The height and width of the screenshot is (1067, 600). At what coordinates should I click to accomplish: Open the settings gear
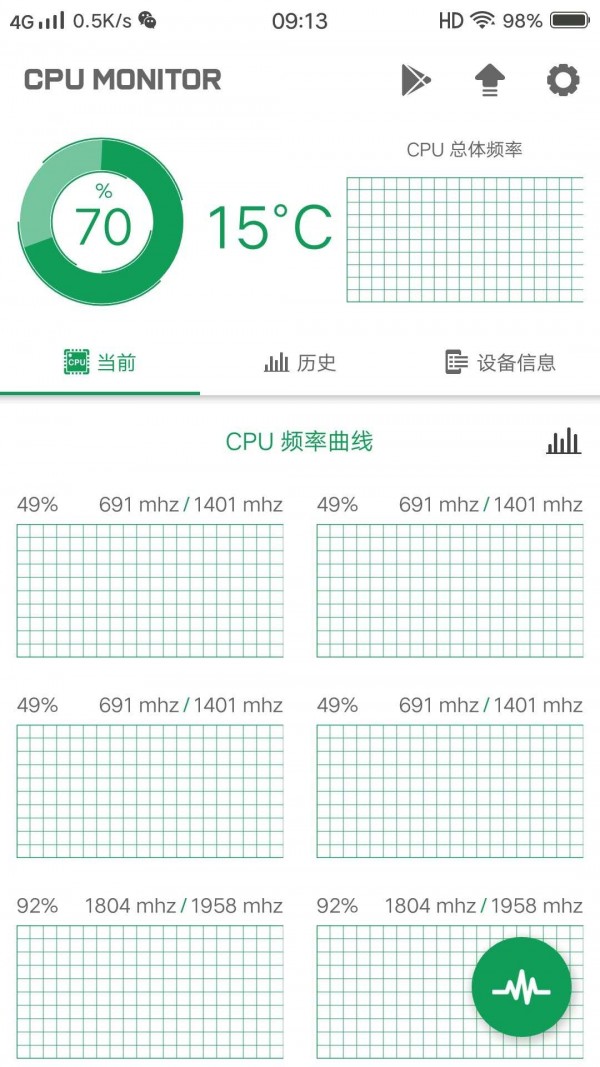click(x=563, y=80)
